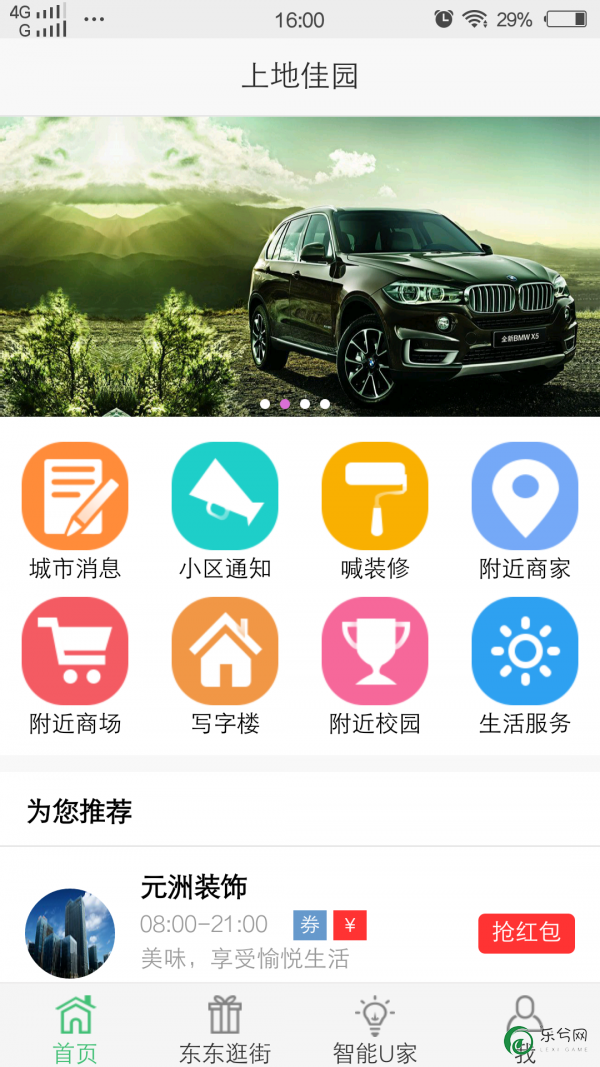Switch to the 智能U家 tab
The height and width of the screenshot is (1067, 600).
coord(375,1027)
